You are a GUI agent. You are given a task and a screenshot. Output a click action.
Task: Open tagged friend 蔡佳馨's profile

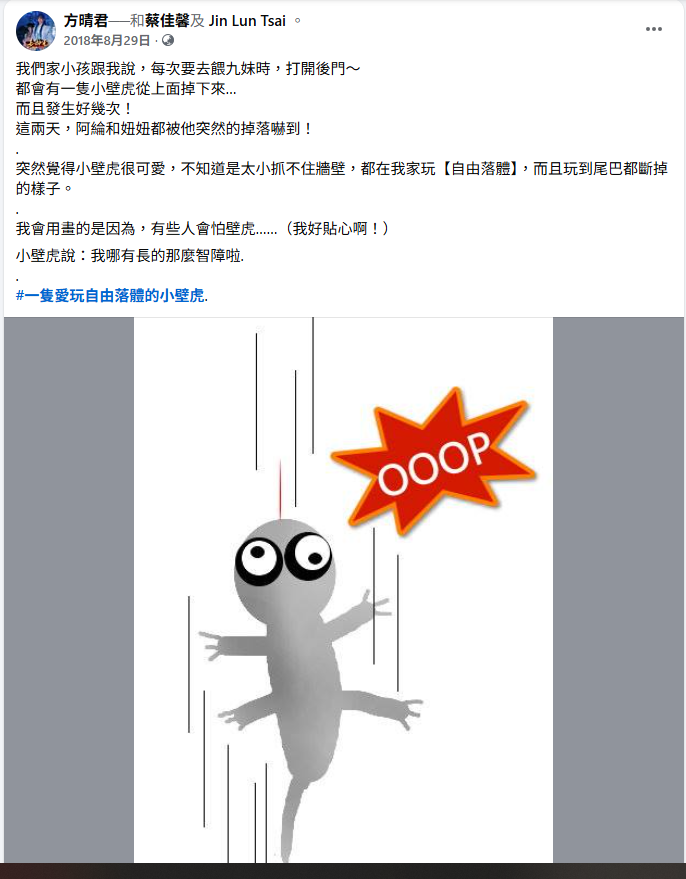pos(168,20)
